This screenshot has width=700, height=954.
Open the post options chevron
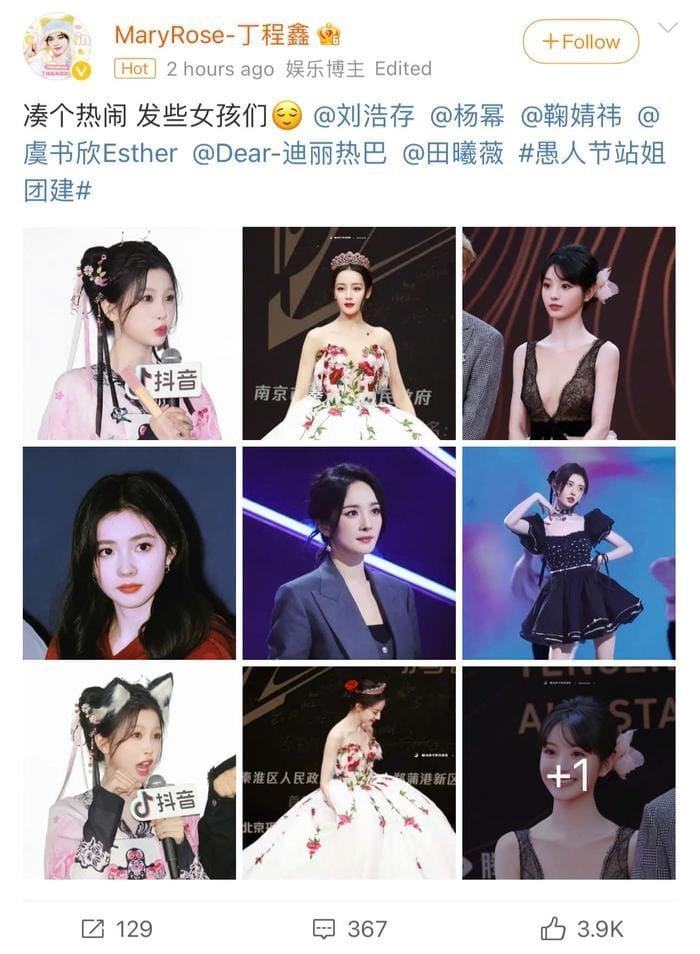pyautogui.click(x=668, y=27)
